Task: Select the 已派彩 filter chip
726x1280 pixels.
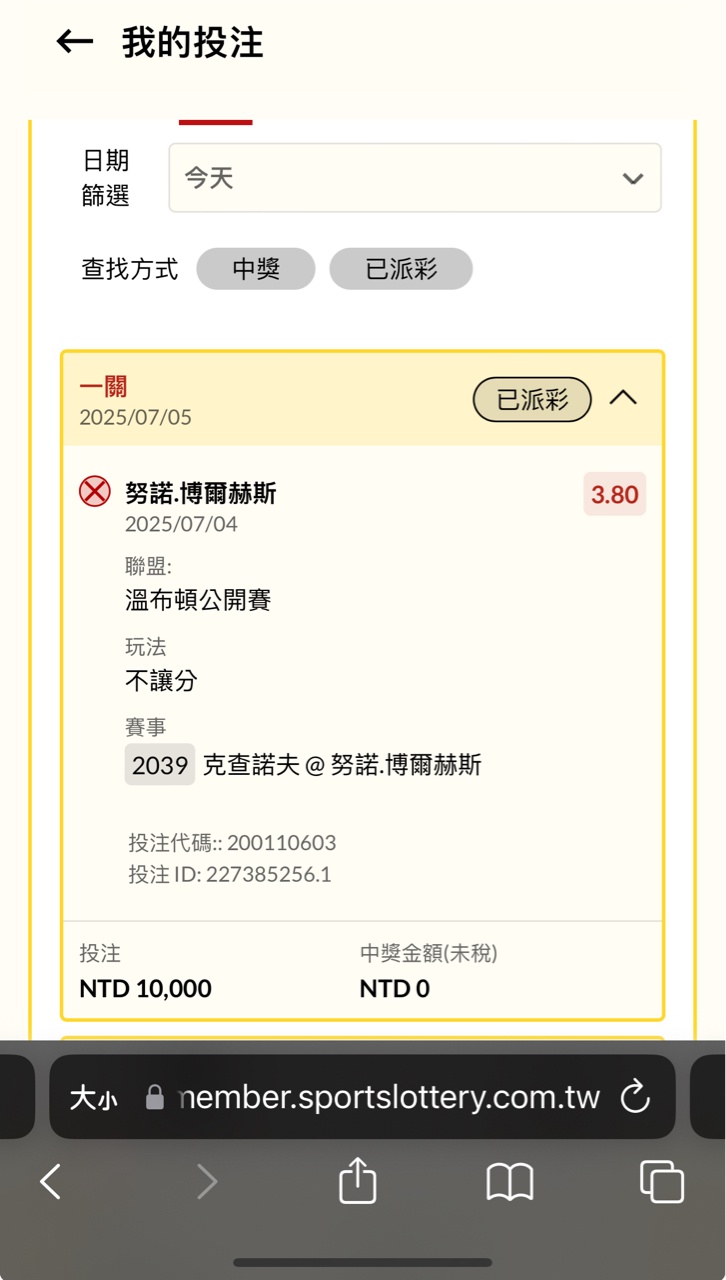Action: (x=401, y=269)
